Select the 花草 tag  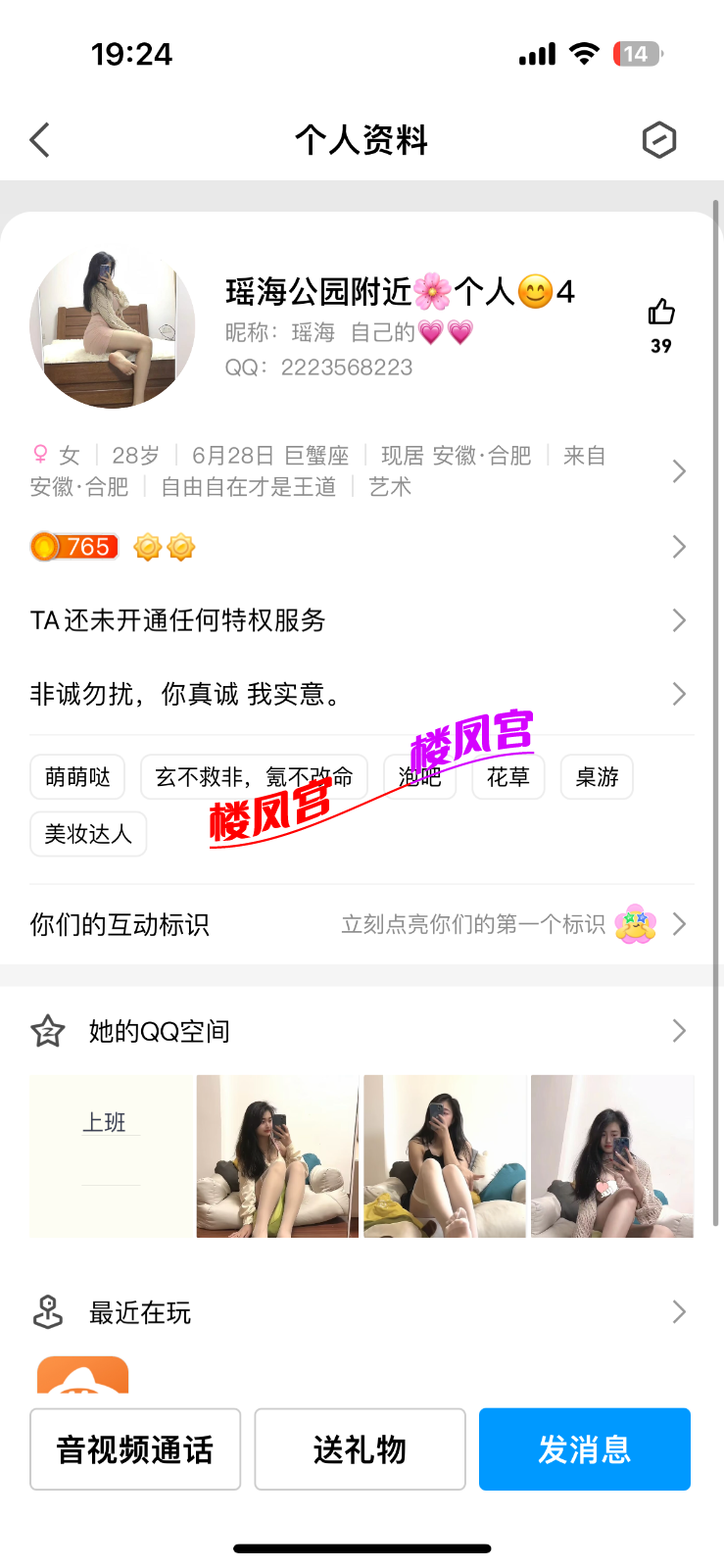coord(507,777)
